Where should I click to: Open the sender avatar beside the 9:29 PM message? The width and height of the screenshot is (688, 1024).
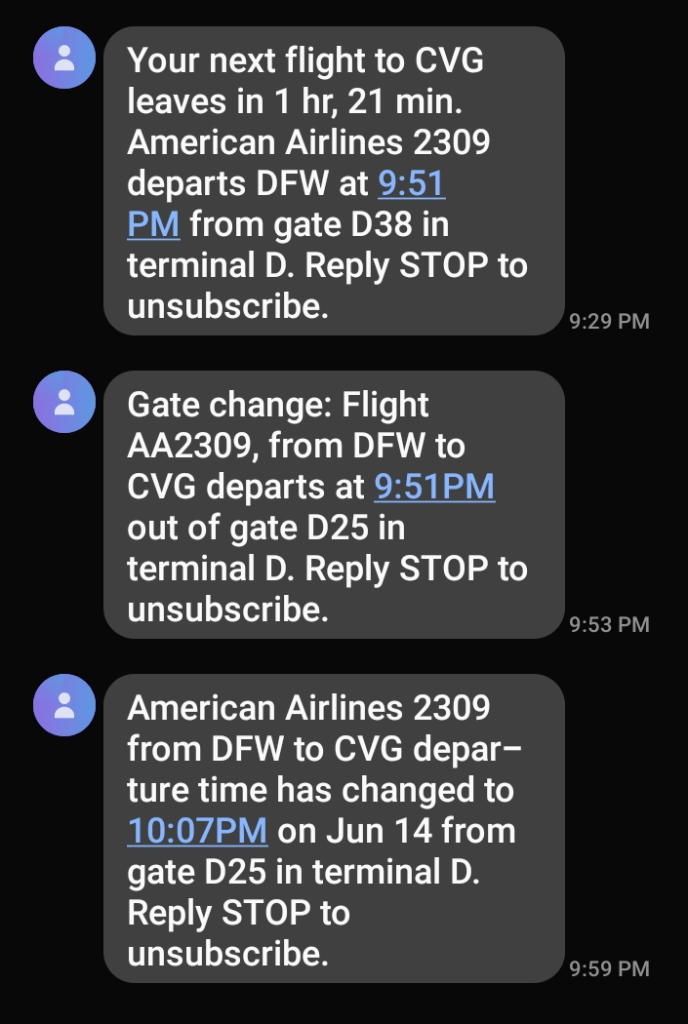pos(65,58)
